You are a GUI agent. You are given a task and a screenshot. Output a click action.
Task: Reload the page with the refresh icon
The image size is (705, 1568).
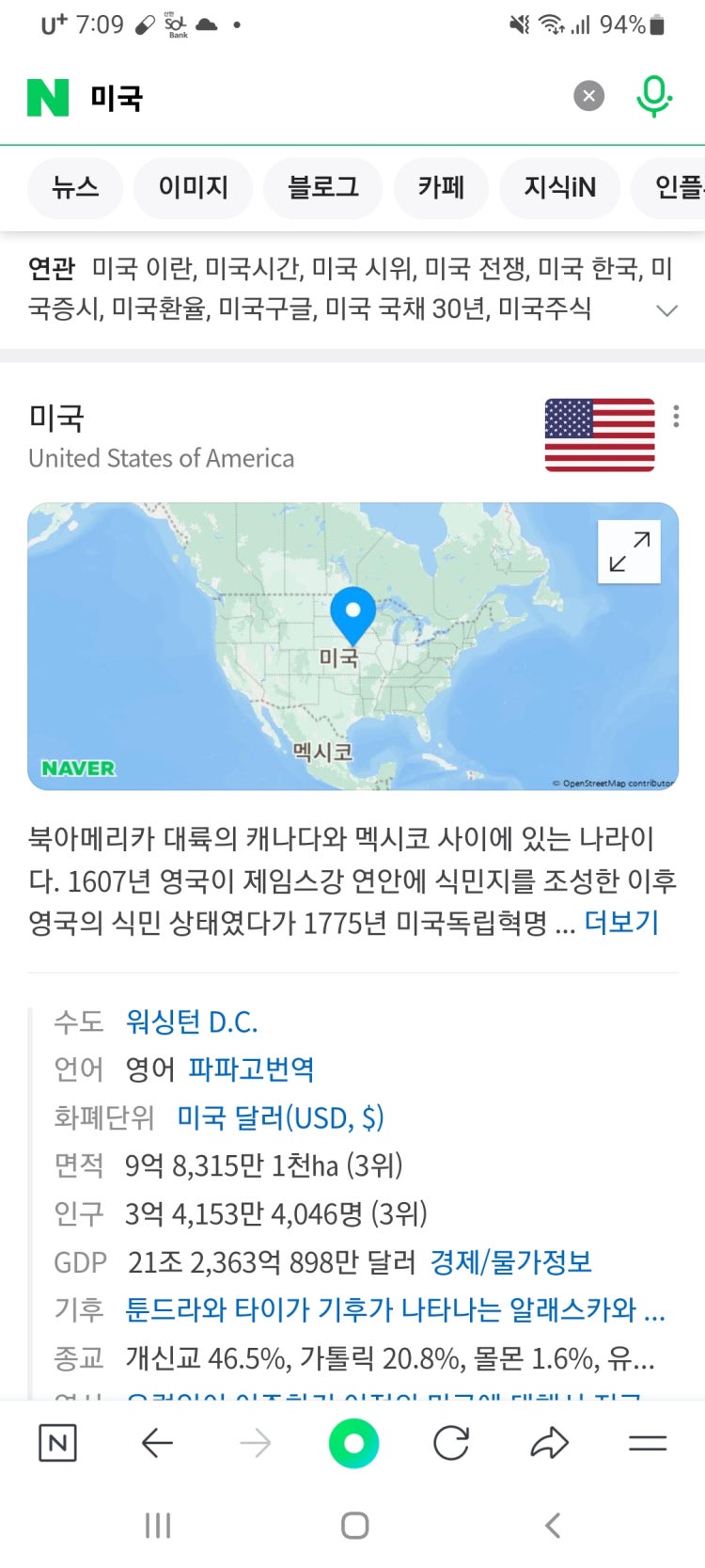(451, 1443)
